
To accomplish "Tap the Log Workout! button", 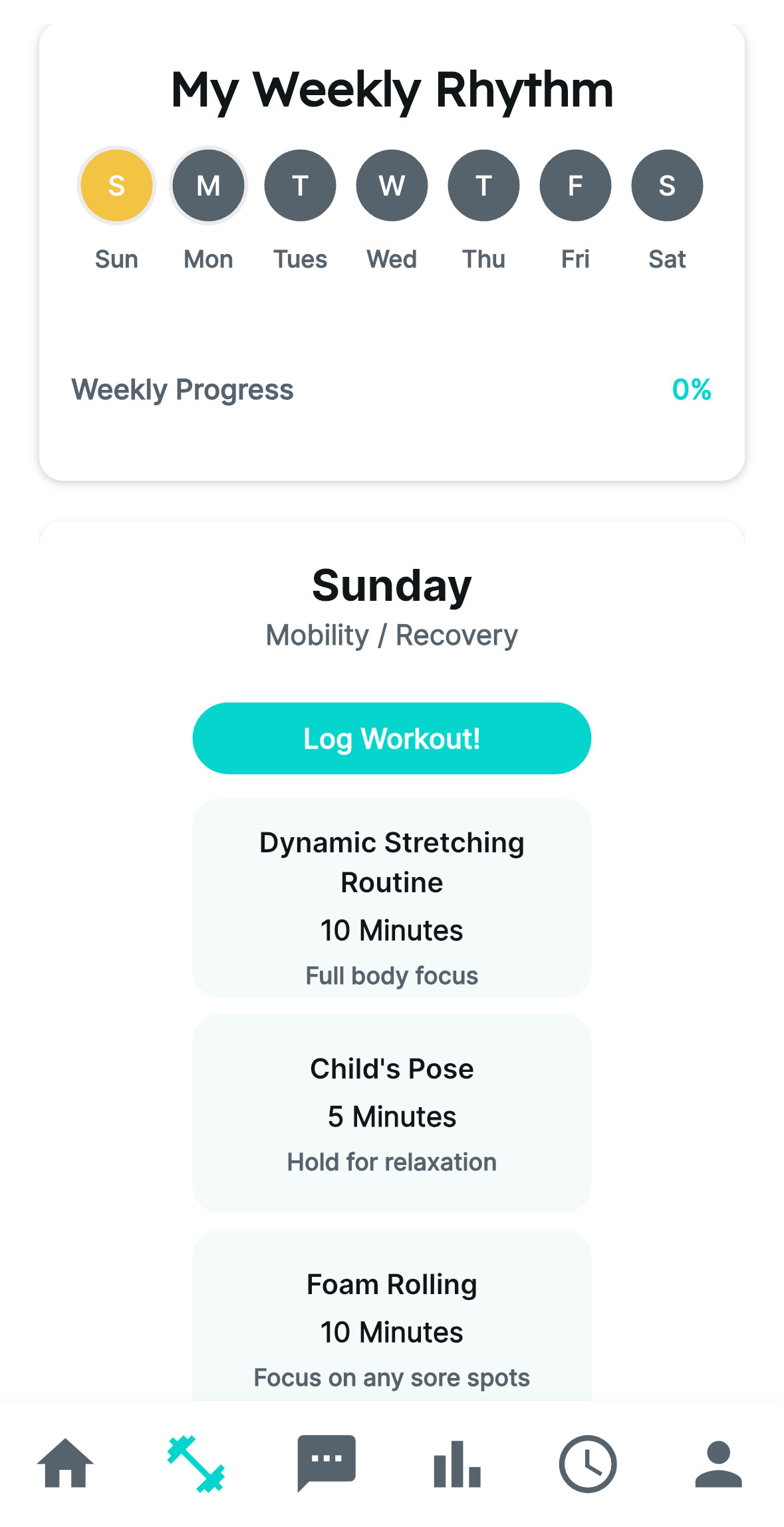I will point(392,738).
